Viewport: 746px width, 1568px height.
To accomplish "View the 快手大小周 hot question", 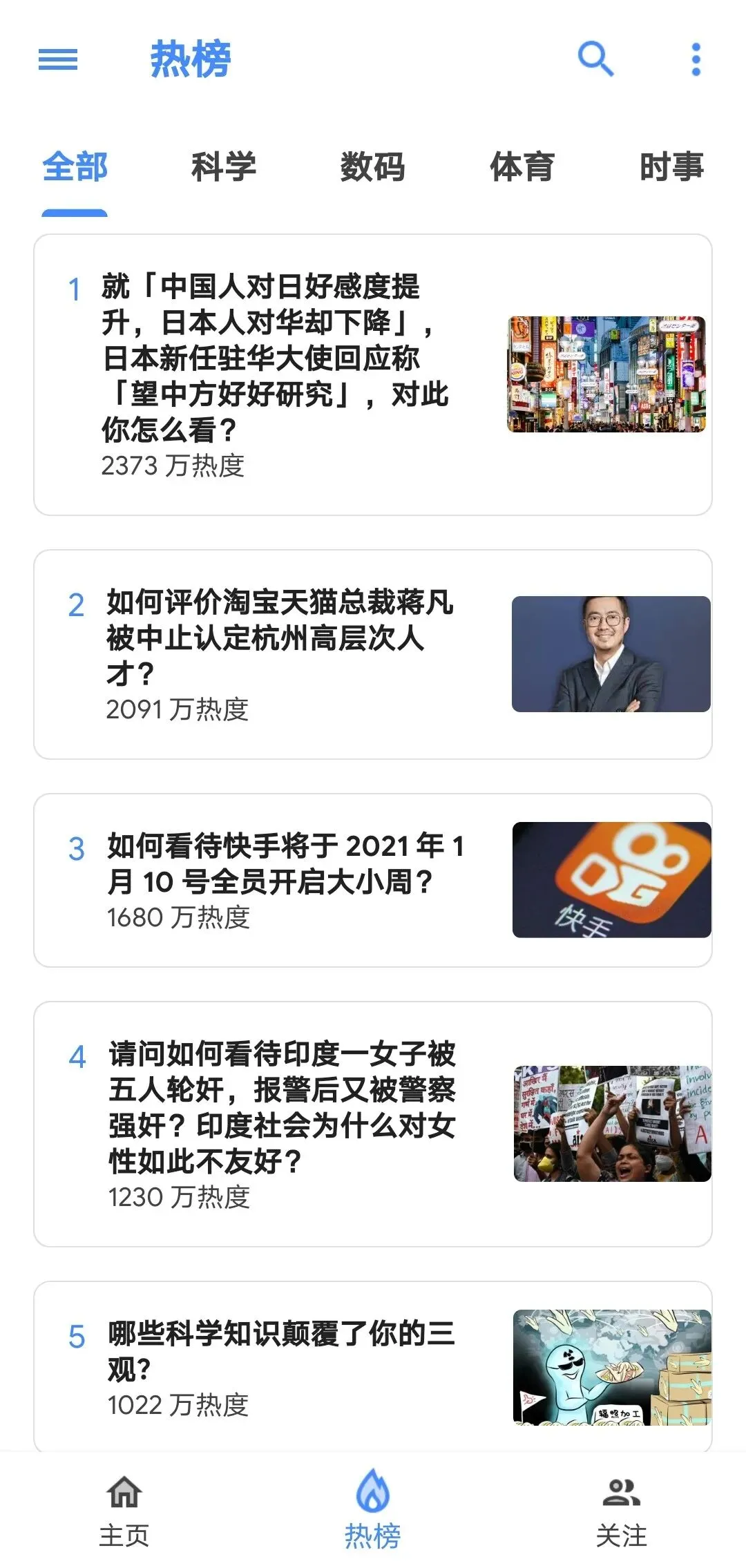I will point(283,864).
